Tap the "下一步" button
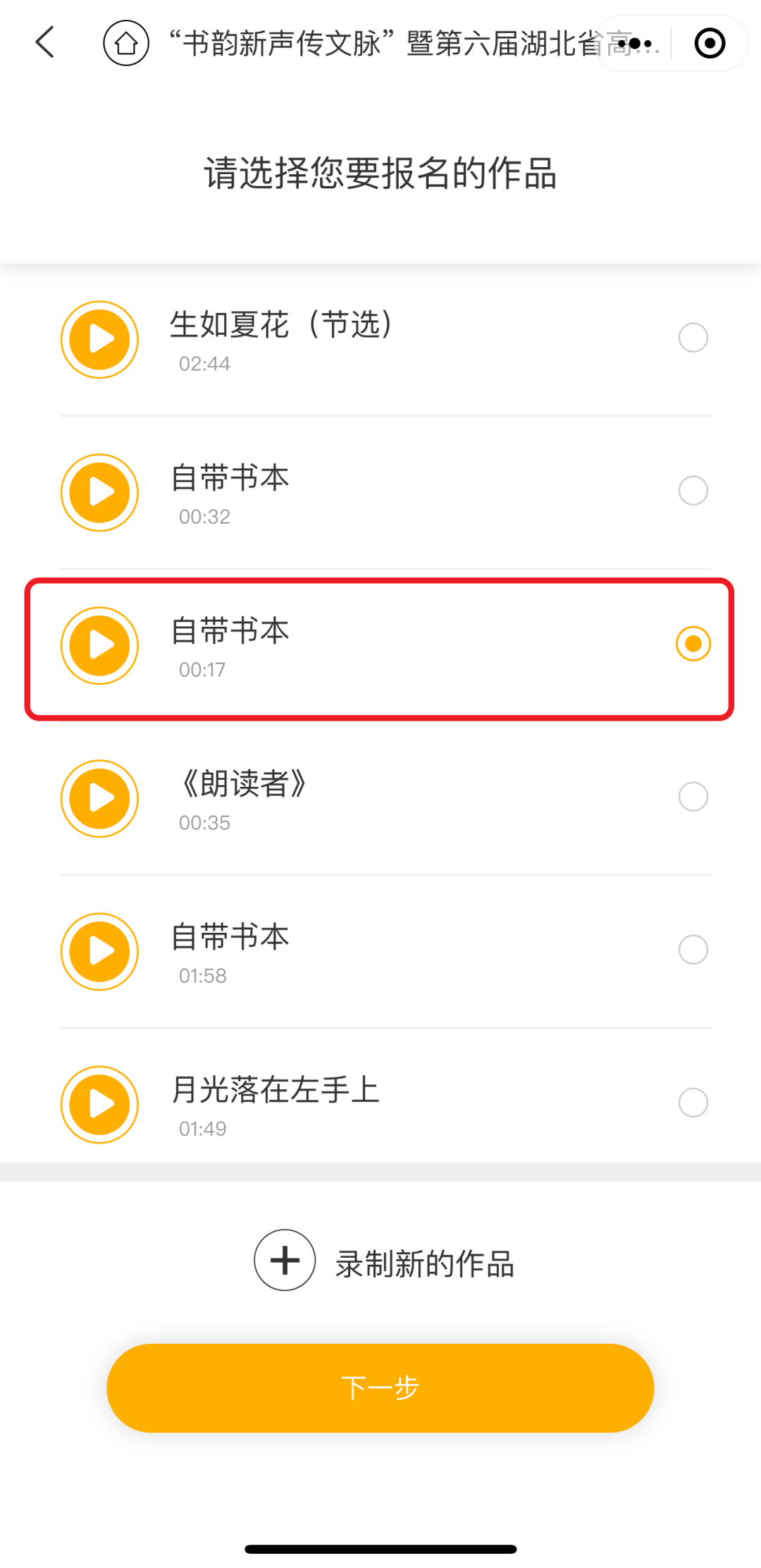The height and width of the screenshot is (1568, 761). point(380,1387)
